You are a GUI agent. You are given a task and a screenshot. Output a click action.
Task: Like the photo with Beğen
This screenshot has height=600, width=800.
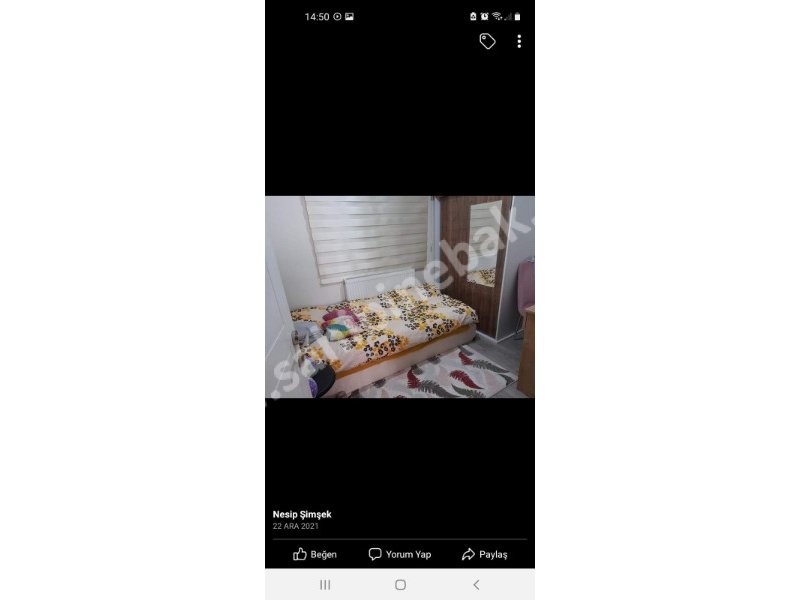[315, 554]
